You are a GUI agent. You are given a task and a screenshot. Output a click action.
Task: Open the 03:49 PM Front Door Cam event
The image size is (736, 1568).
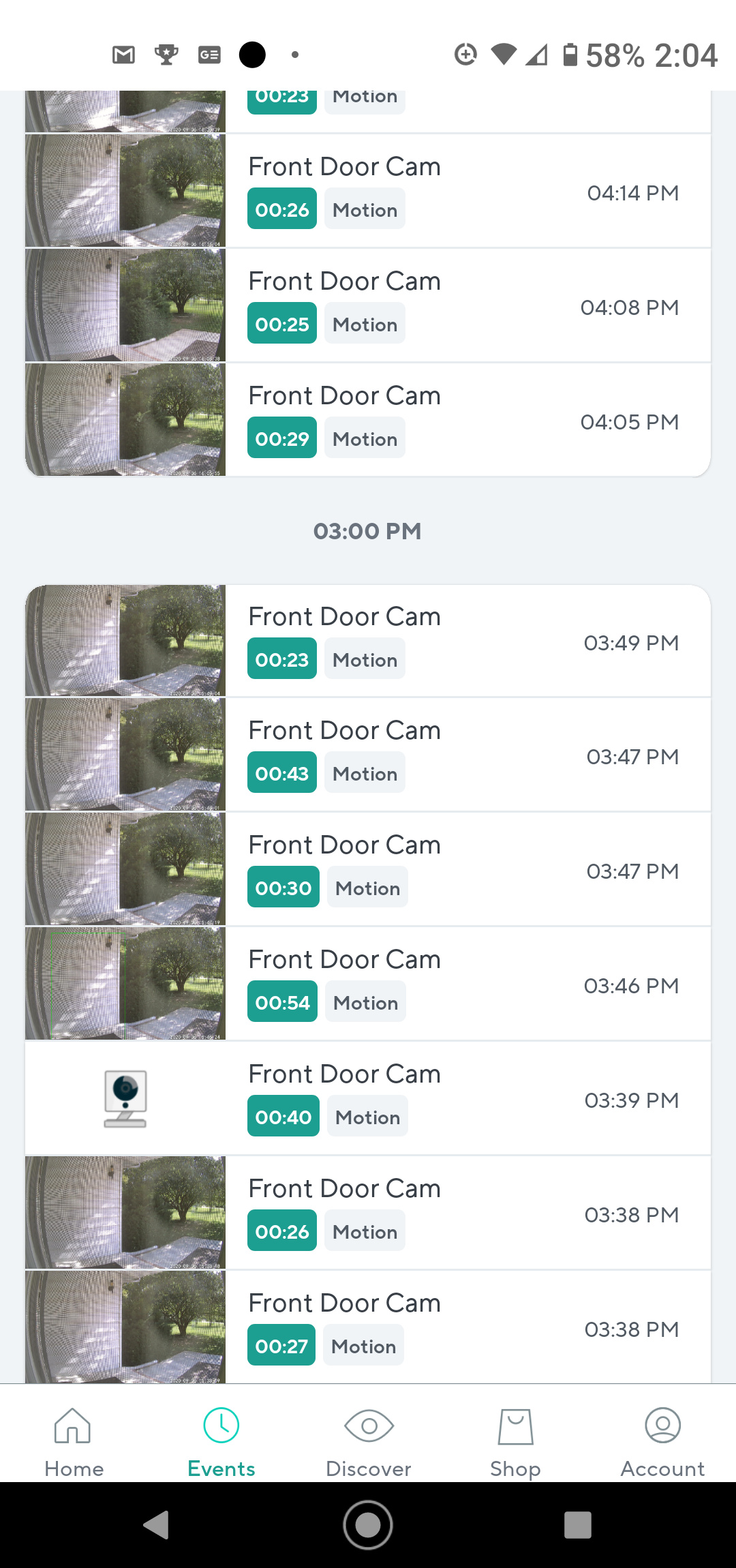coord(368,641)
